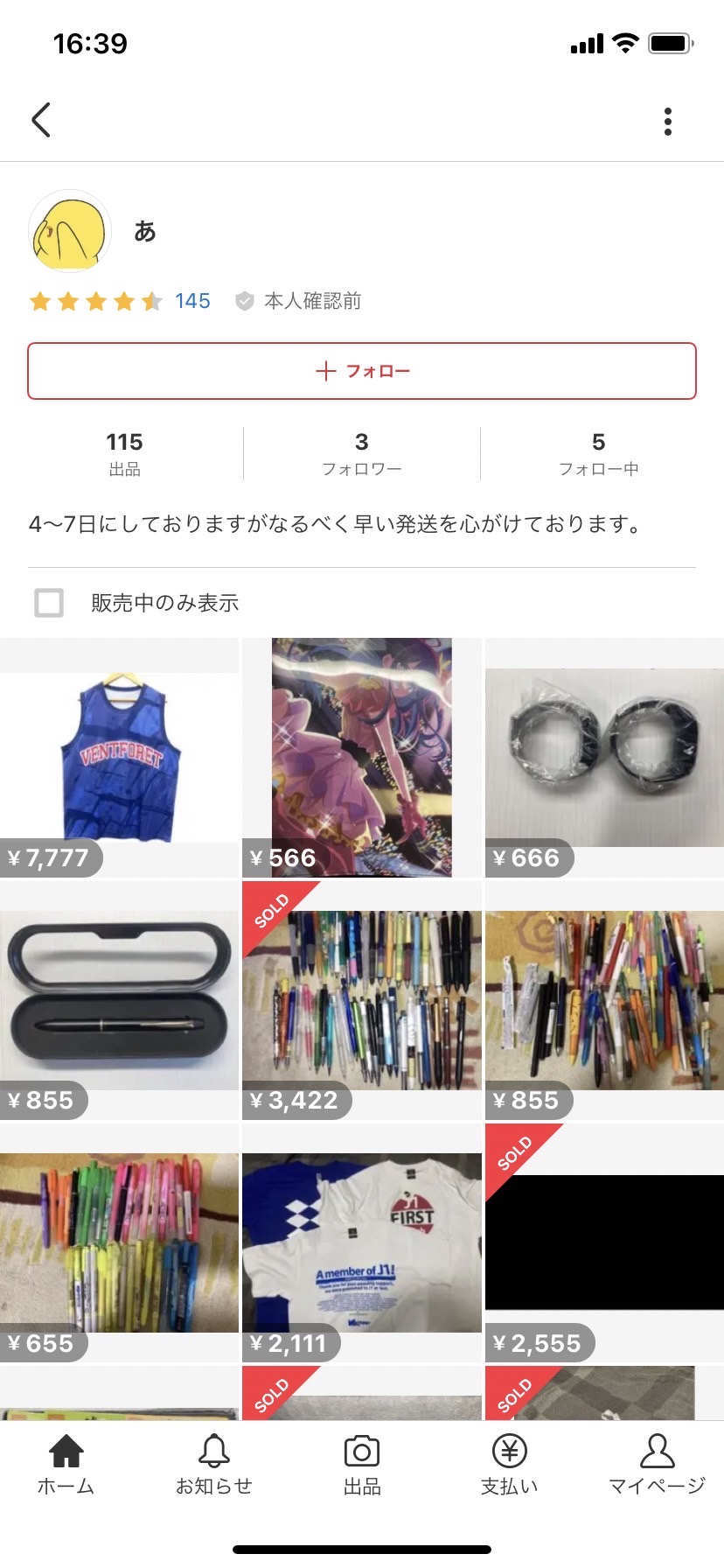Screen dimensions: 724x1568
Task: Open the white T-shirt listing for ¥2,111
Action: [361, 1242]
